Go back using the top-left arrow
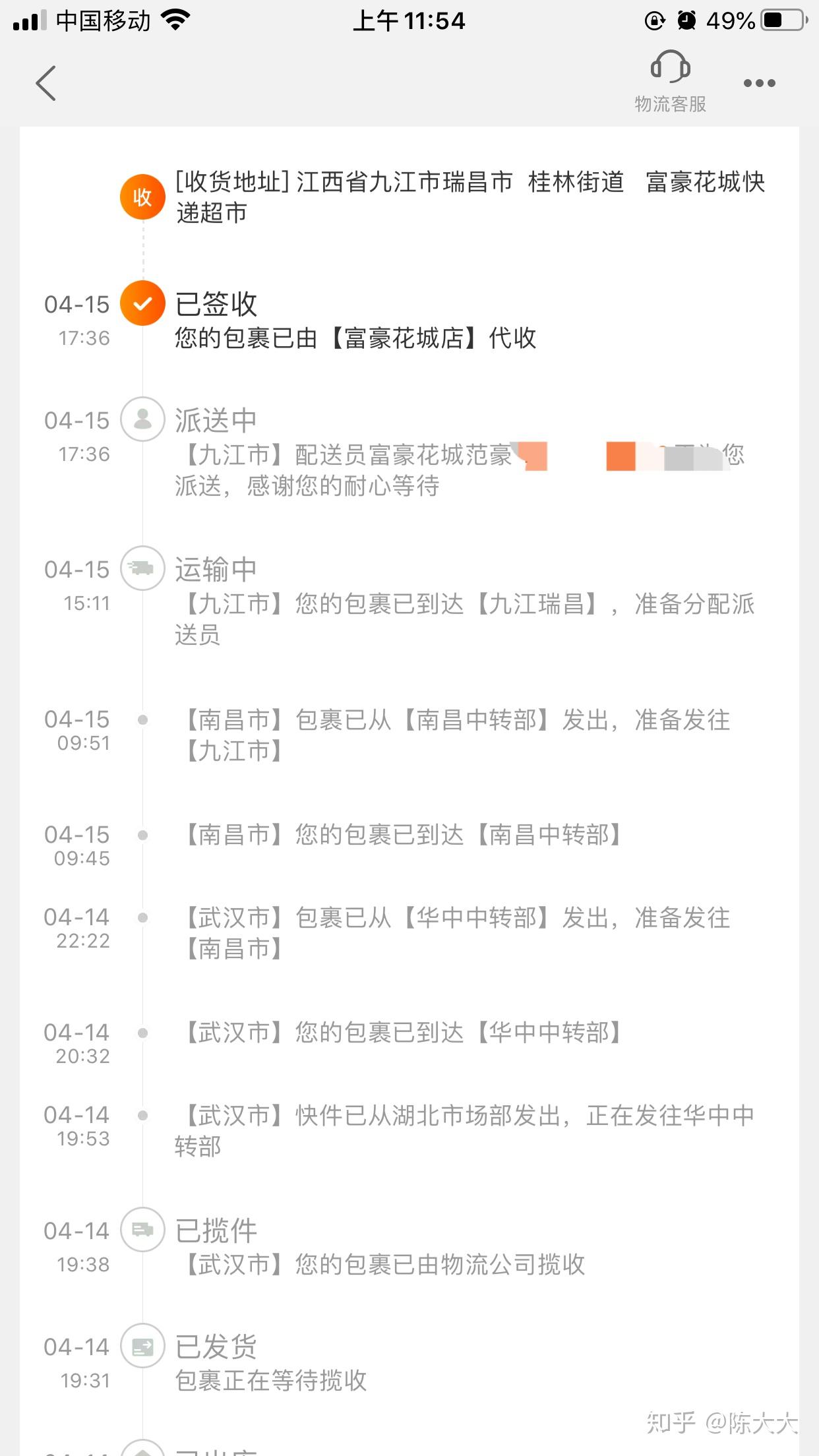 [46, 83]
